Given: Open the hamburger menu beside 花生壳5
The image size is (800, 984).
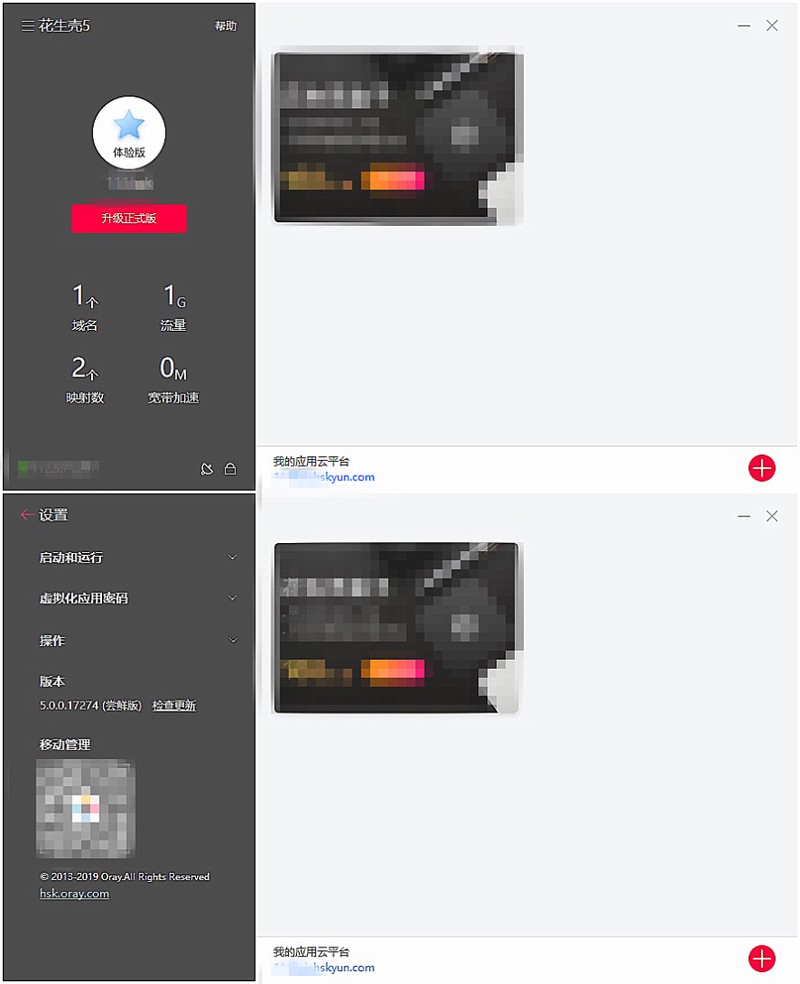Looking at the screenshot, I should pos(27,26).
